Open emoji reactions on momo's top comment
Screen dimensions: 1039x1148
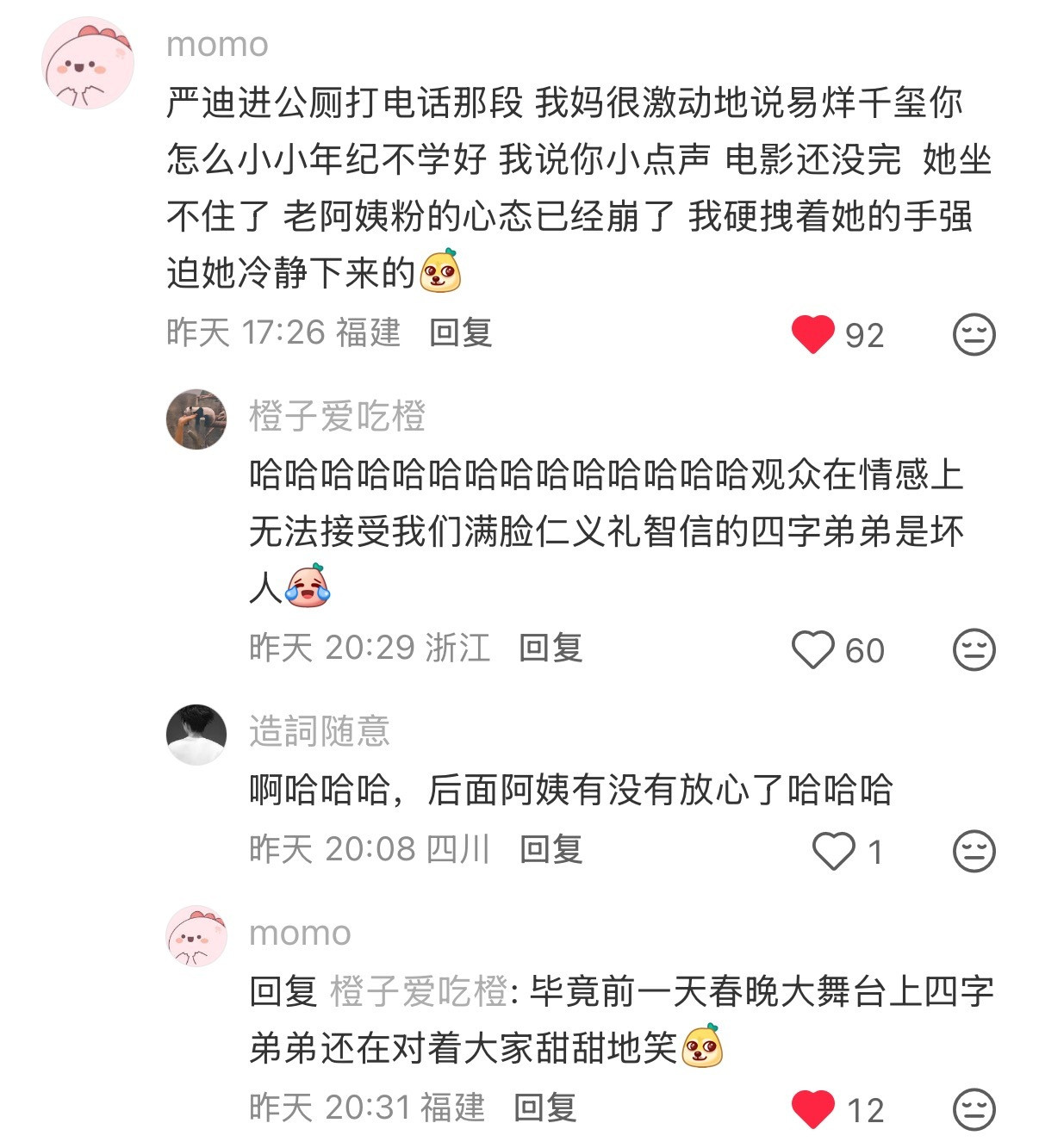pyautogui.click(x=973, y=334)
